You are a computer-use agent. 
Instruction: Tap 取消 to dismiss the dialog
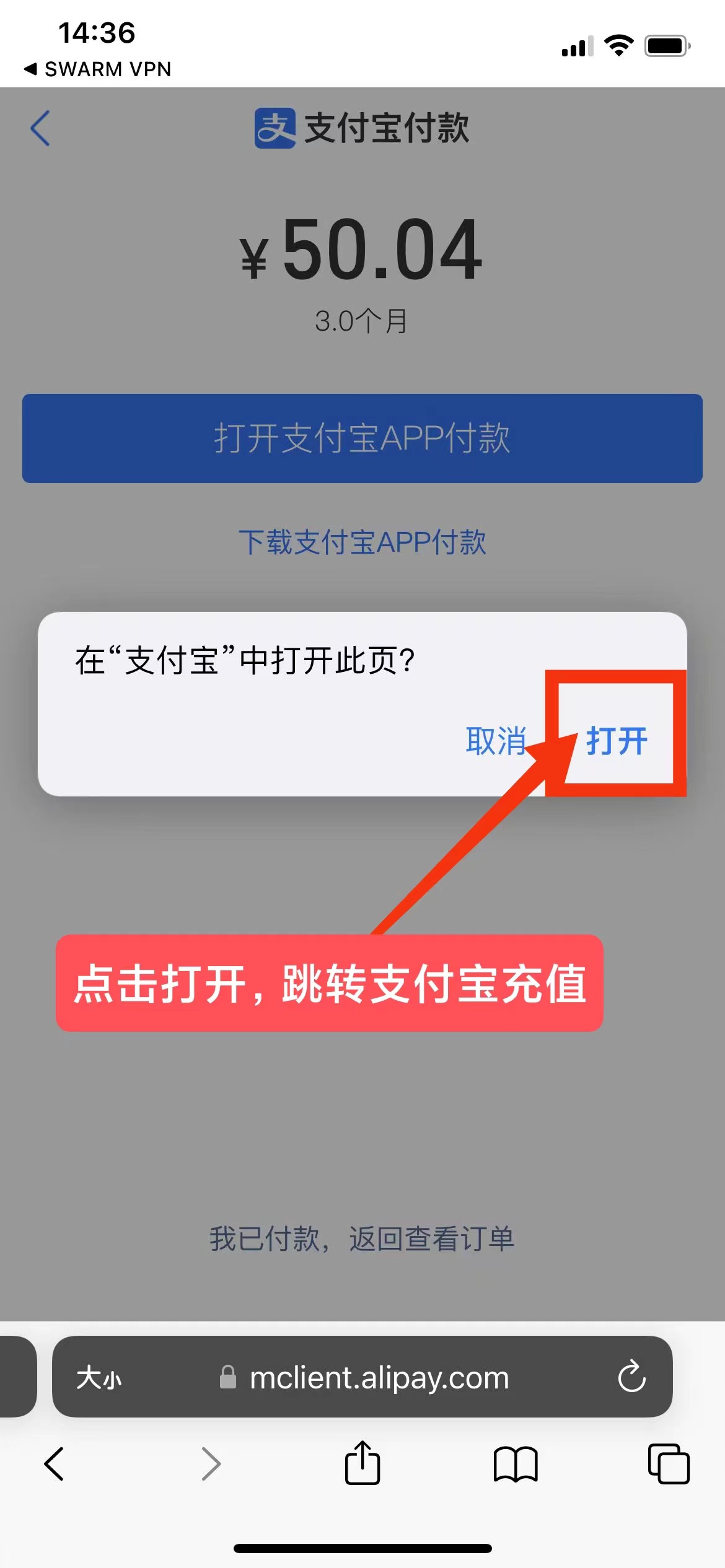tap(496, 741)
